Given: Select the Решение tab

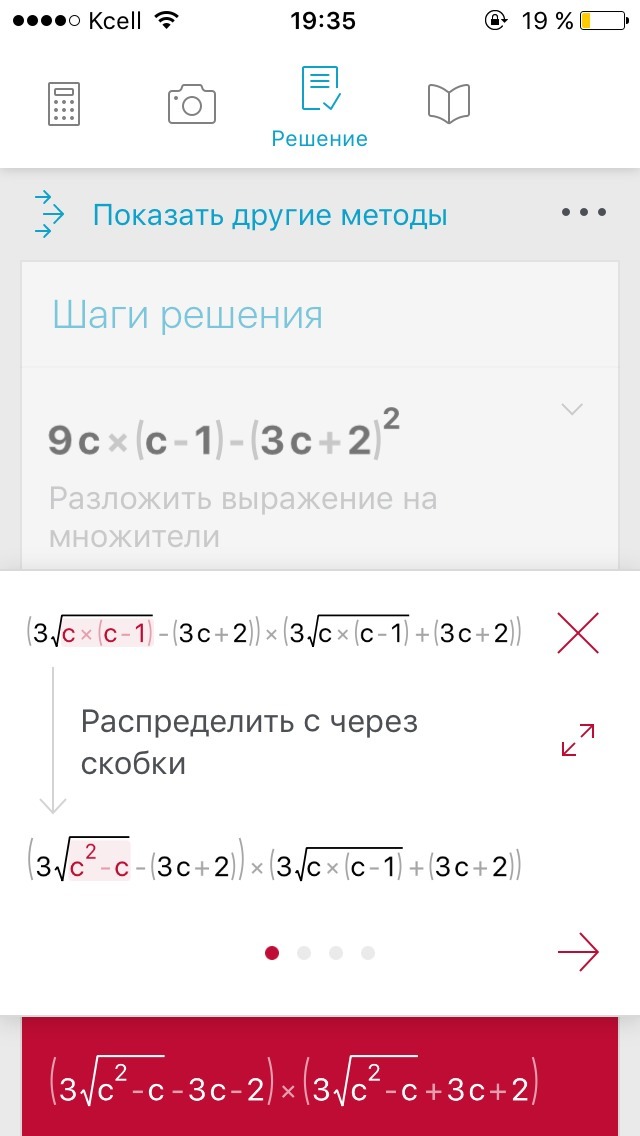Looking at the screenshot, I should [320, 107].
